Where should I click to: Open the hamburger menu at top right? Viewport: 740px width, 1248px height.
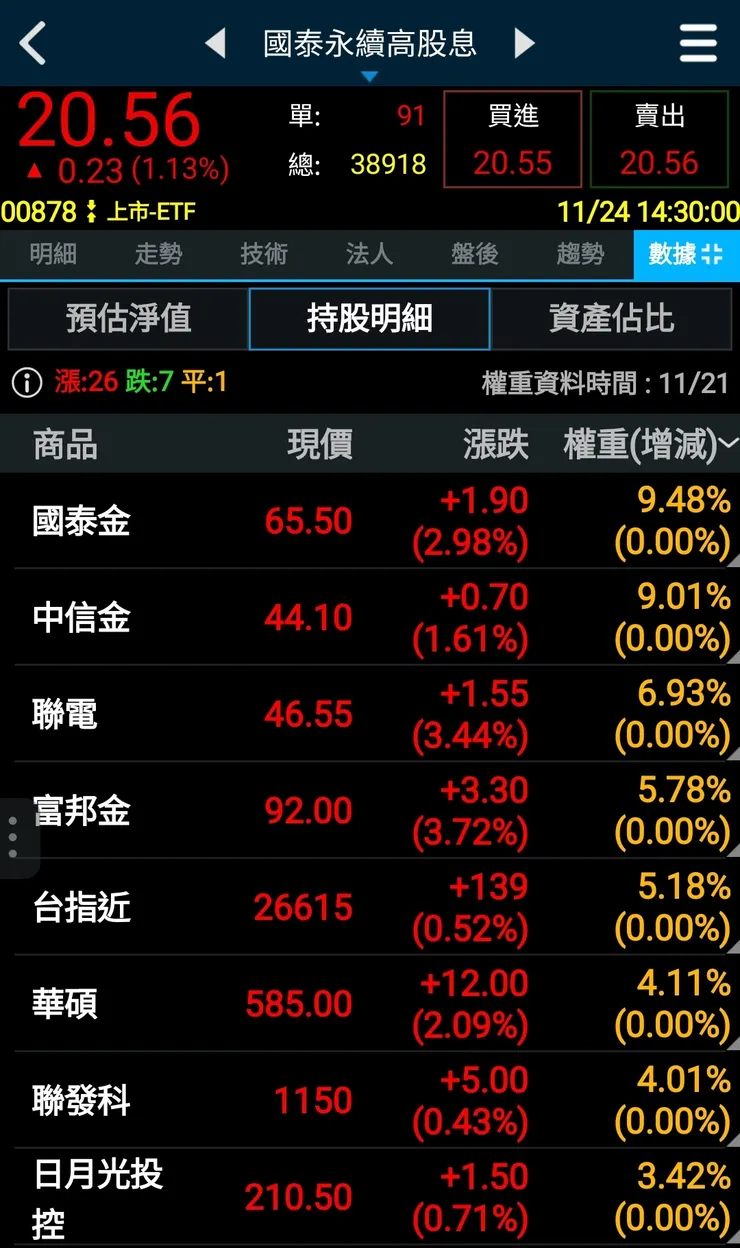click(x=697, y=43)
